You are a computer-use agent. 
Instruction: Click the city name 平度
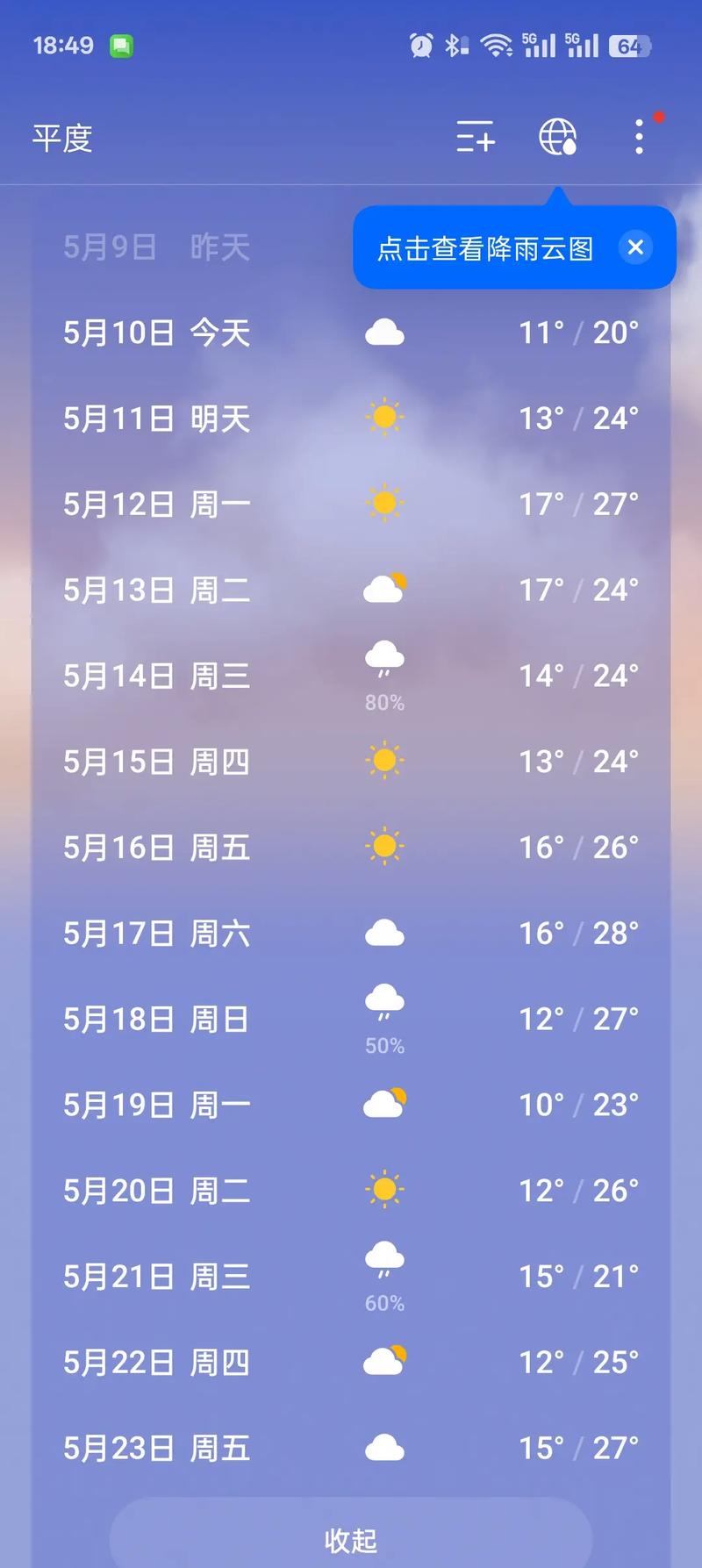(61, 138)
